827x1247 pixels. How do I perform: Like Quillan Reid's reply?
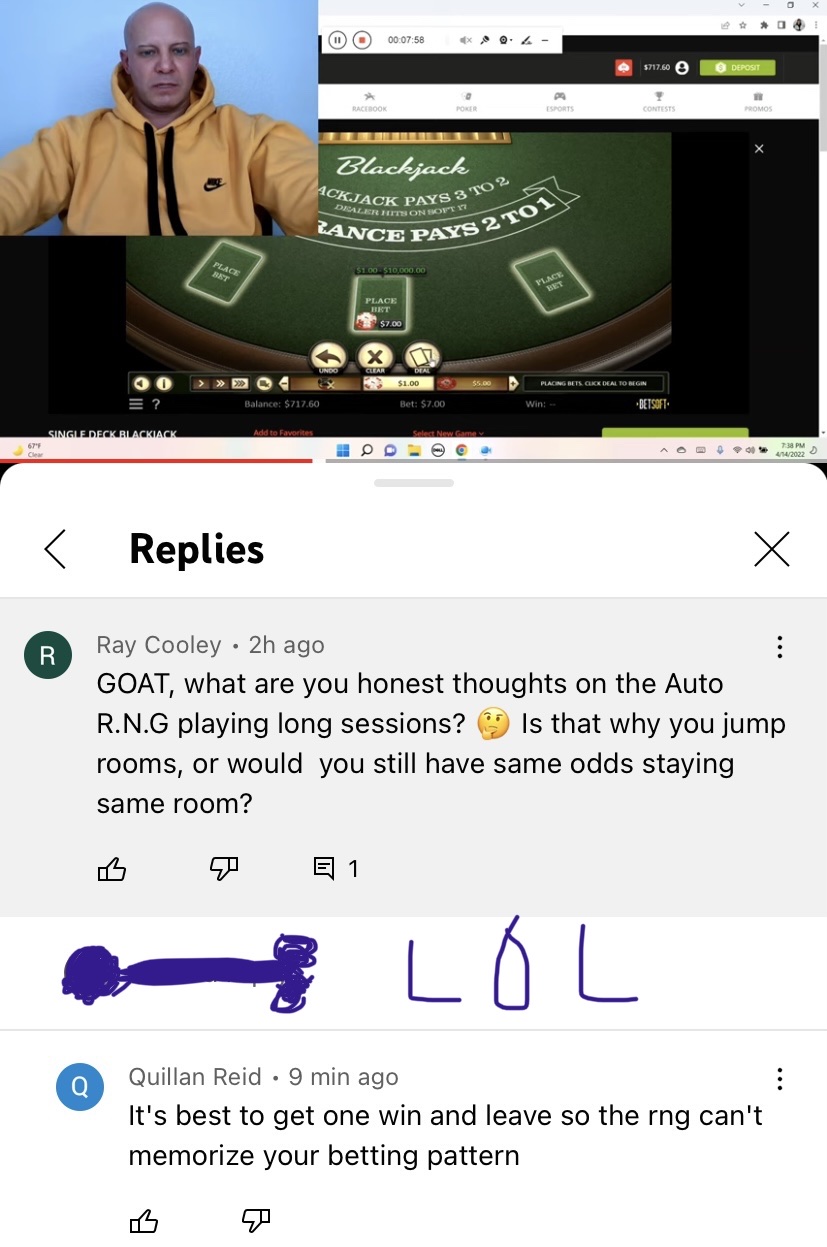144,1221
